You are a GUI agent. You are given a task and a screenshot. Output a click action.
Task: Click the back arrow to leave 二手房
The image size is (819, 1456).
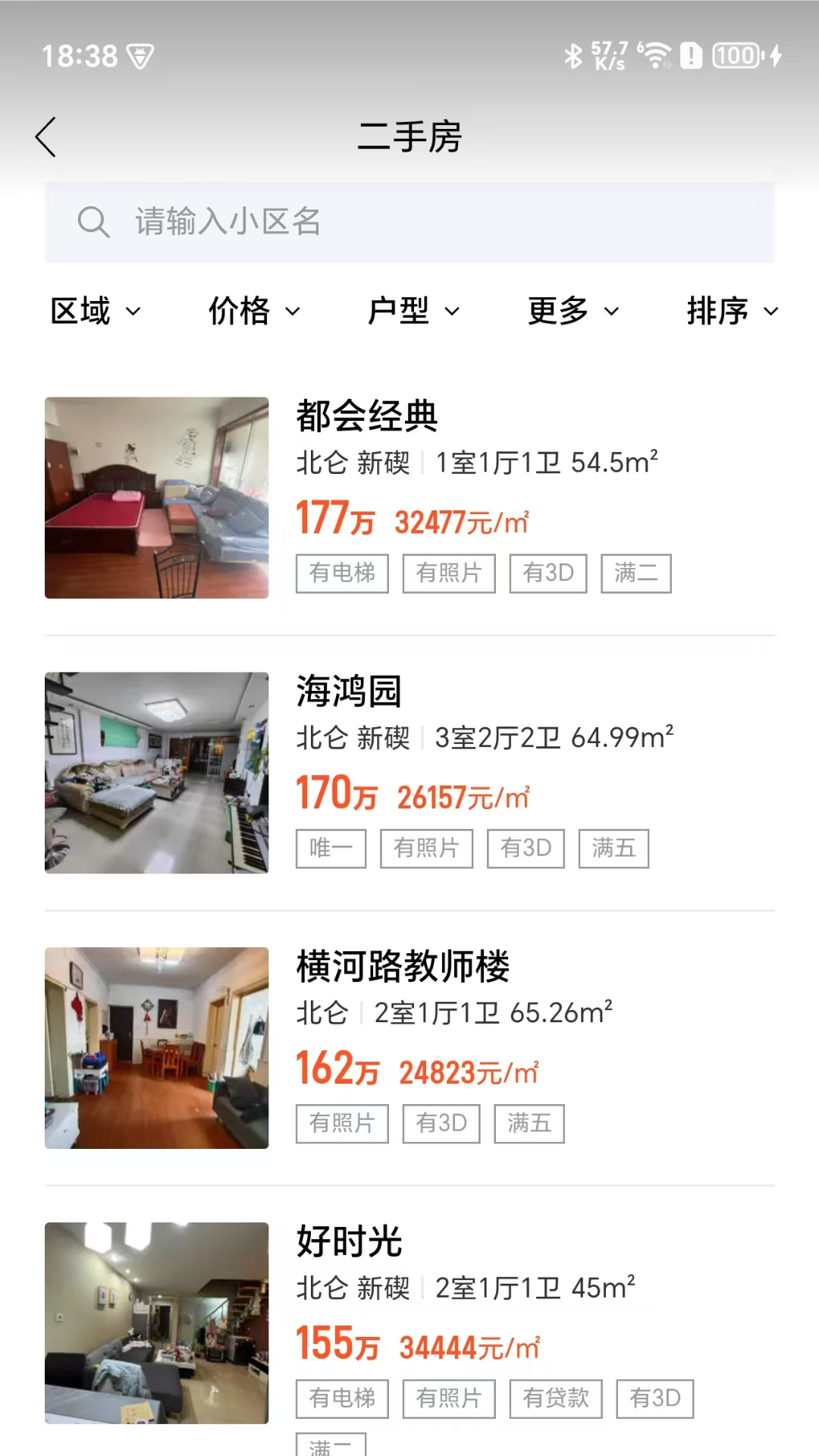pyautogui.click(x=47, y=136)
